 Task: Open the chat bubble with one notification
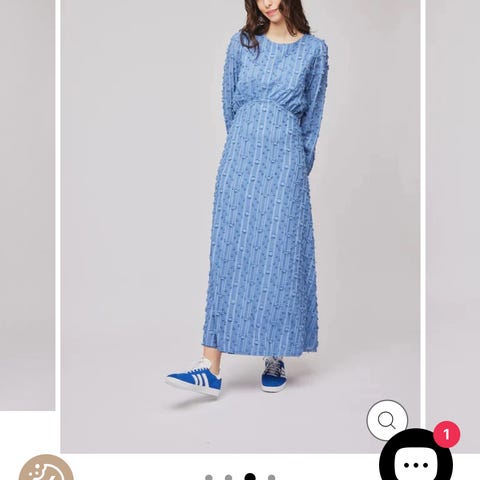[416, 459]
